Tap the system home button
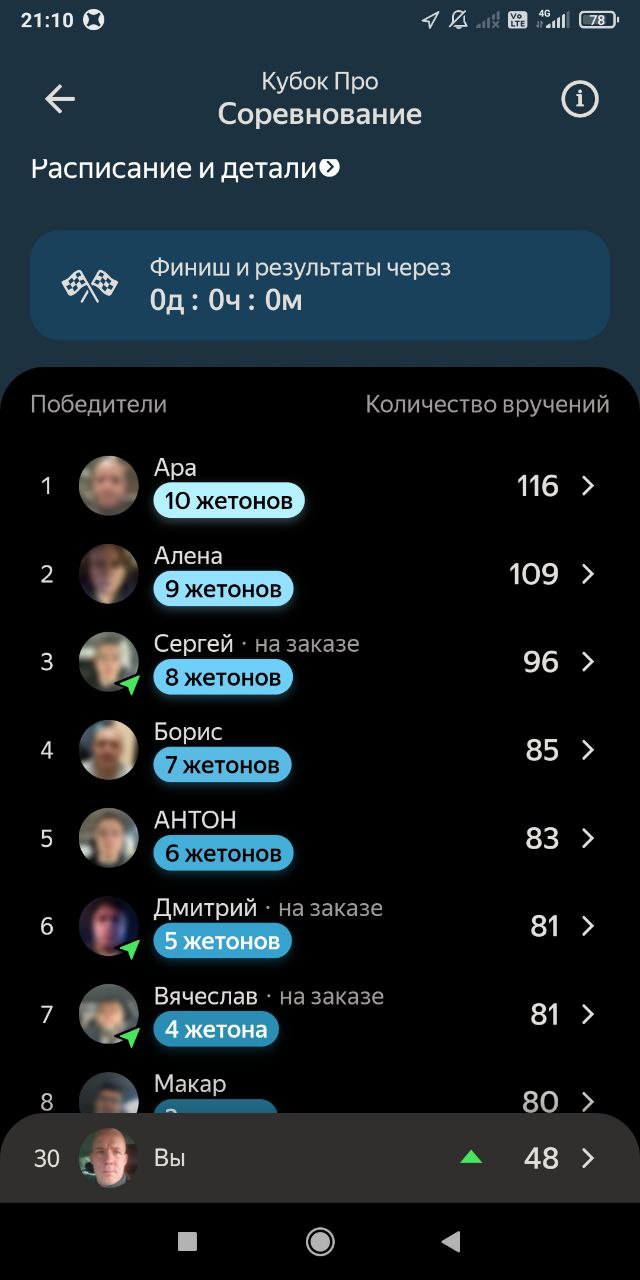640x1280 pixels. coord(320,1241)
